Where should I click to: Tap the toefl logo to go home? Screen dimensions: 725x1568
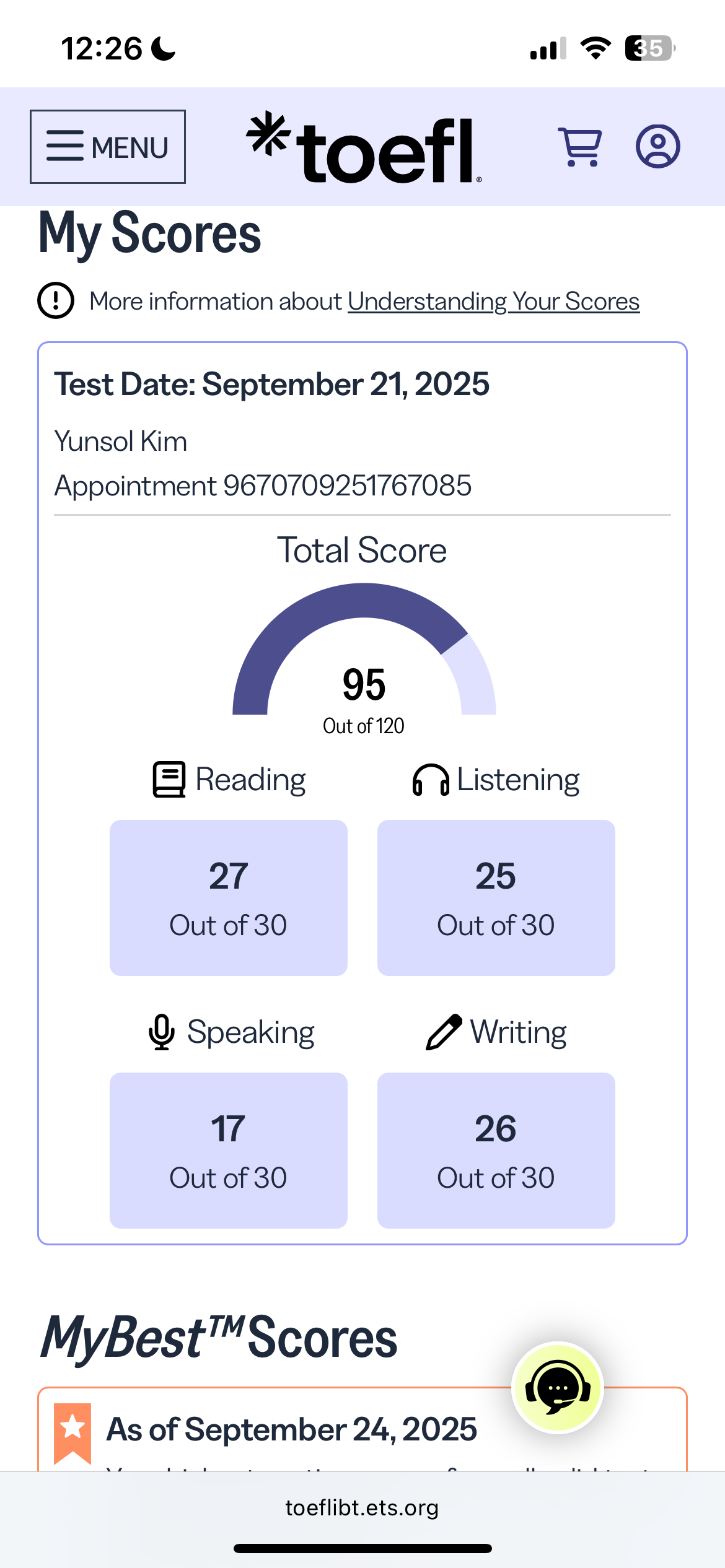tap(364, 148)
